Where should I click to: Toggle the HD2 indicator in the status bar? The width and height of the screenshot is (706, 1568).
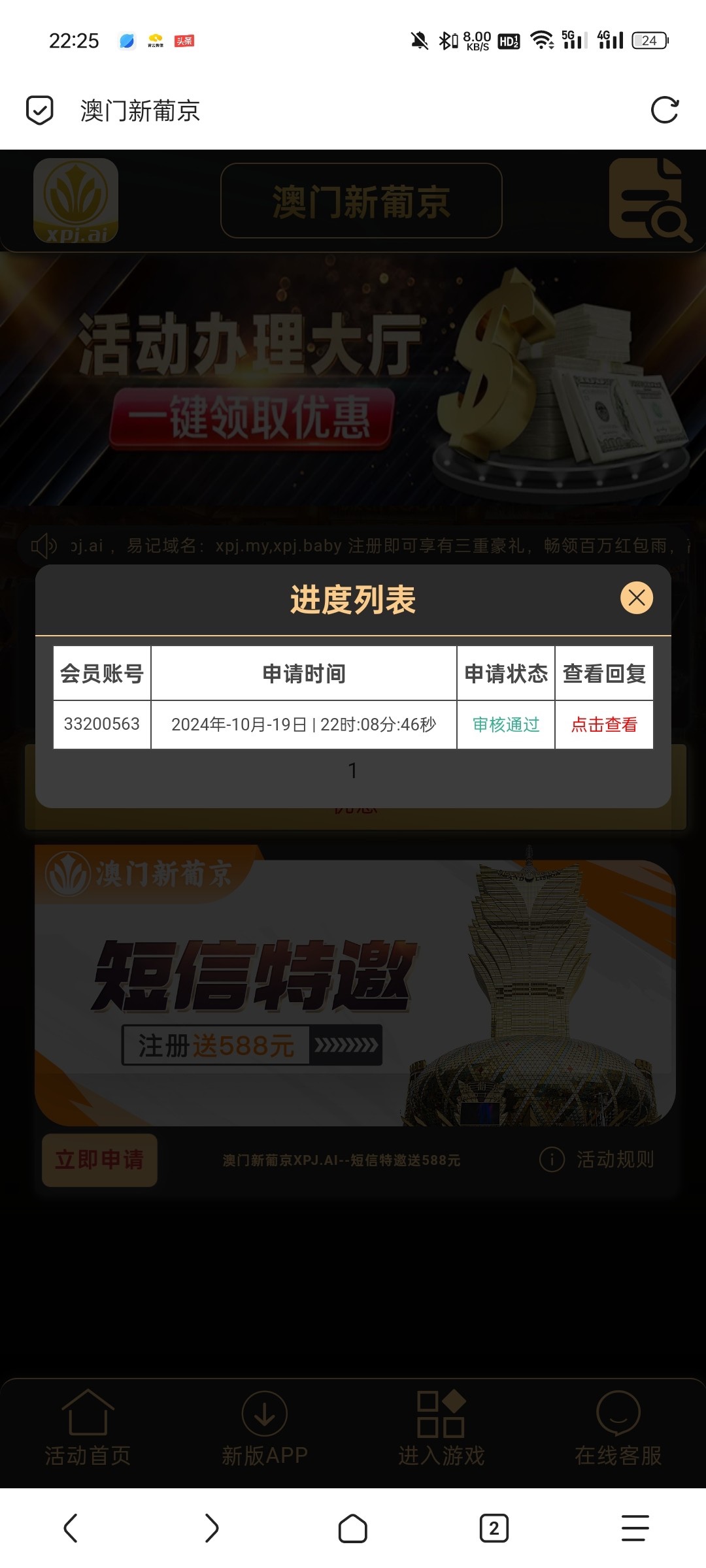pyautogui.click(x=508, y=41)
